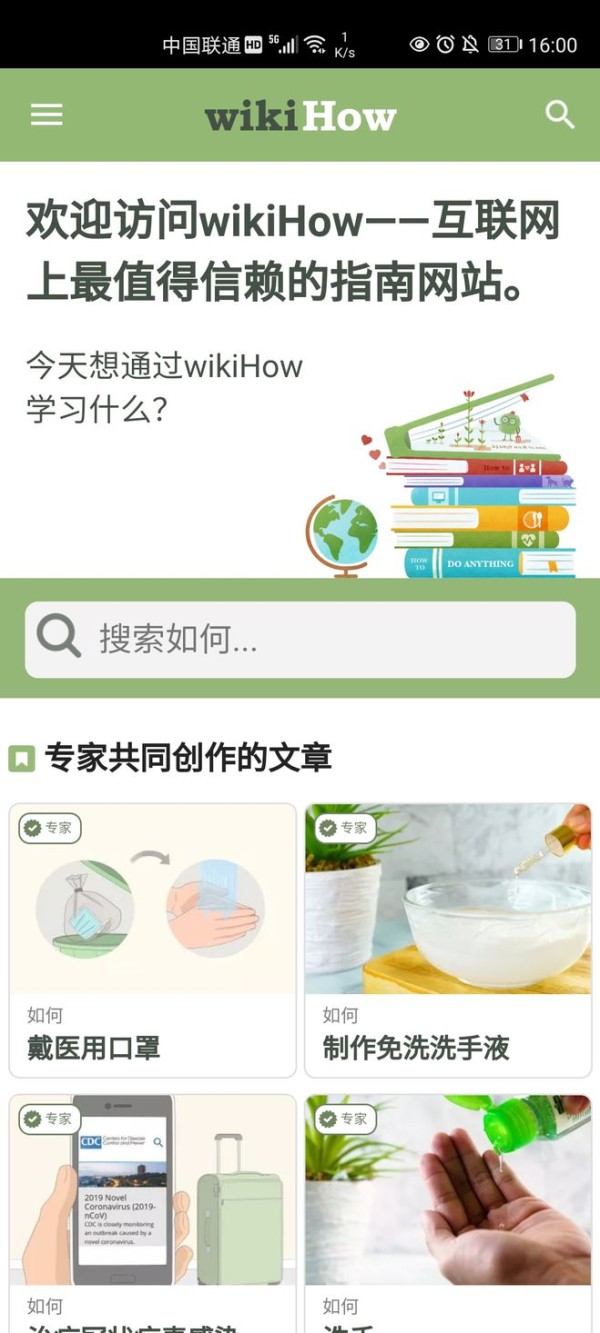Tap the wikiHow logo
The height and width of the screenshot is (1333, 600).
(x=300, y=116)
